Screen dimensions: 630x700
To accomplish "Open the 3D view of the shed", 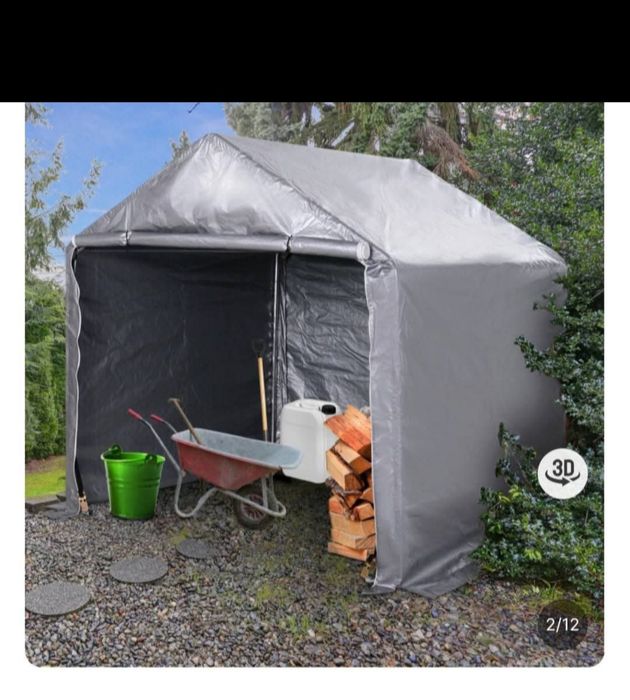I will (x=562, y=473).
